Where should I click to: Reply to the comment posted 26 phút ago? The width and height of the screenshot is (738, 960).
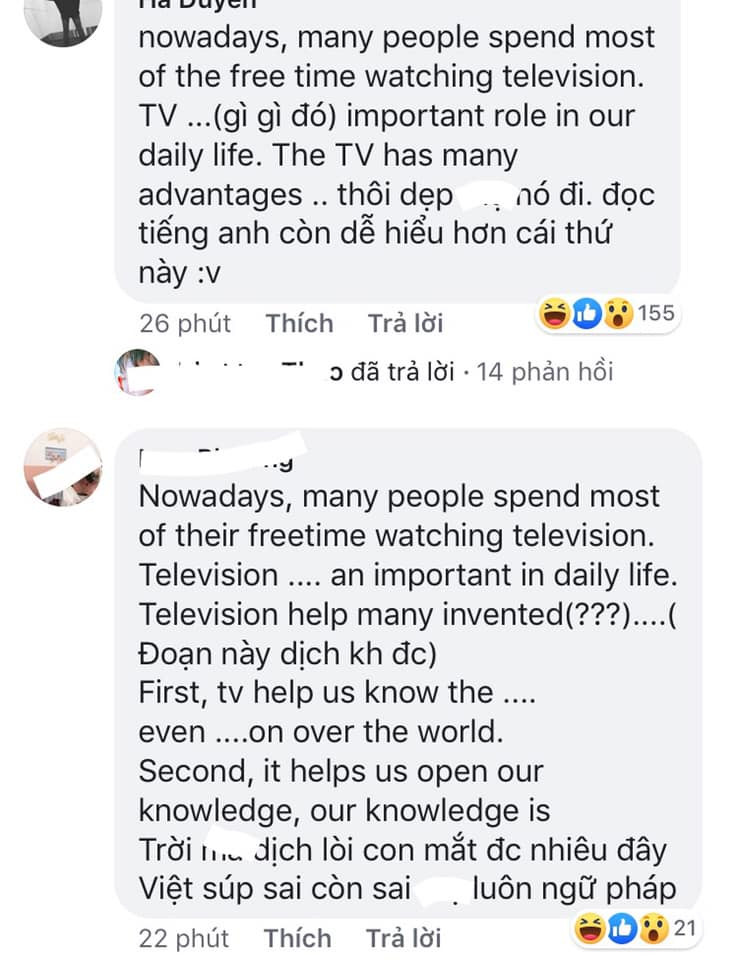[x=405, y=323]
